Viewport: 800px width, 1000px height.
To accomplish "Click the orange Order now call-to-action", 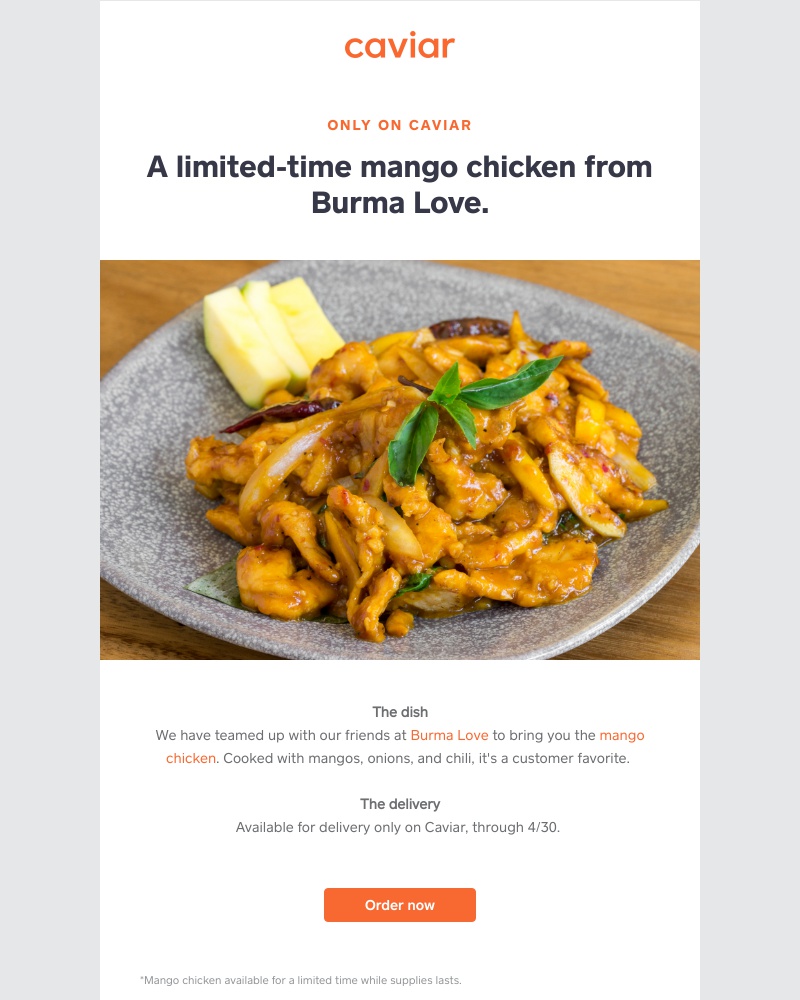I will click(399, 904).
